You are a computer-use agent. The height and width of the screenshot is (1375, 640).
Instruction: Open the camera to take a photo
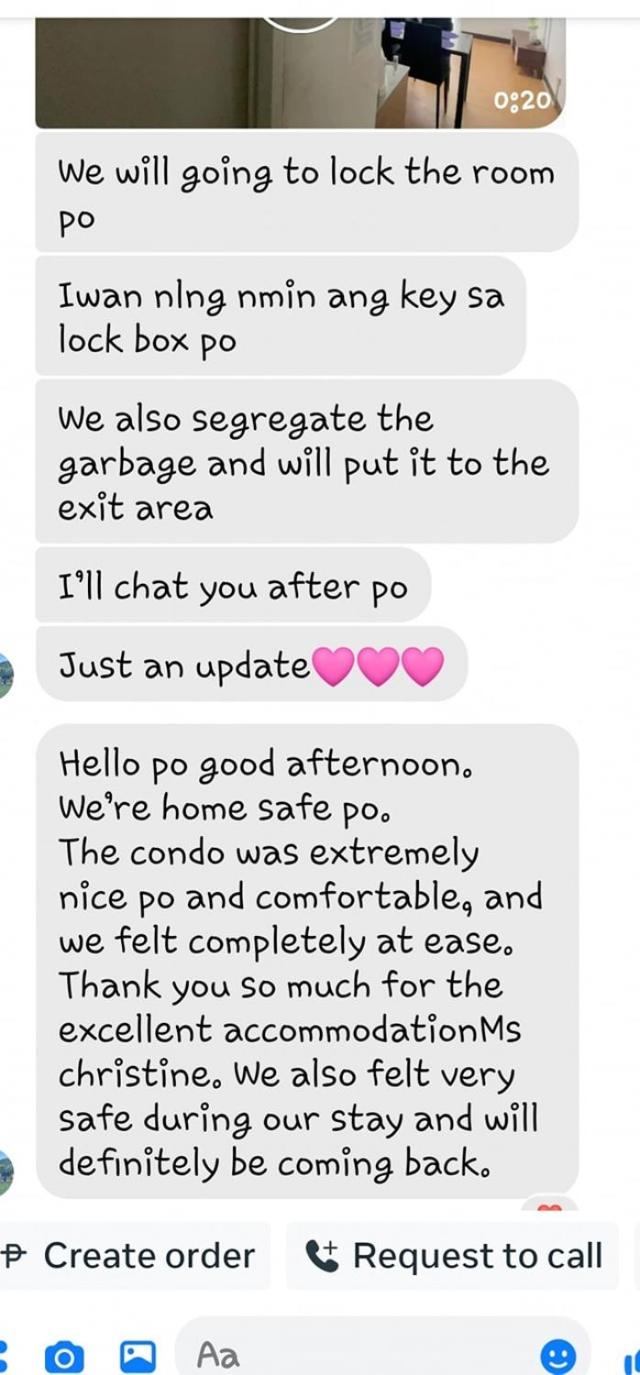[x=65, y=1357]
